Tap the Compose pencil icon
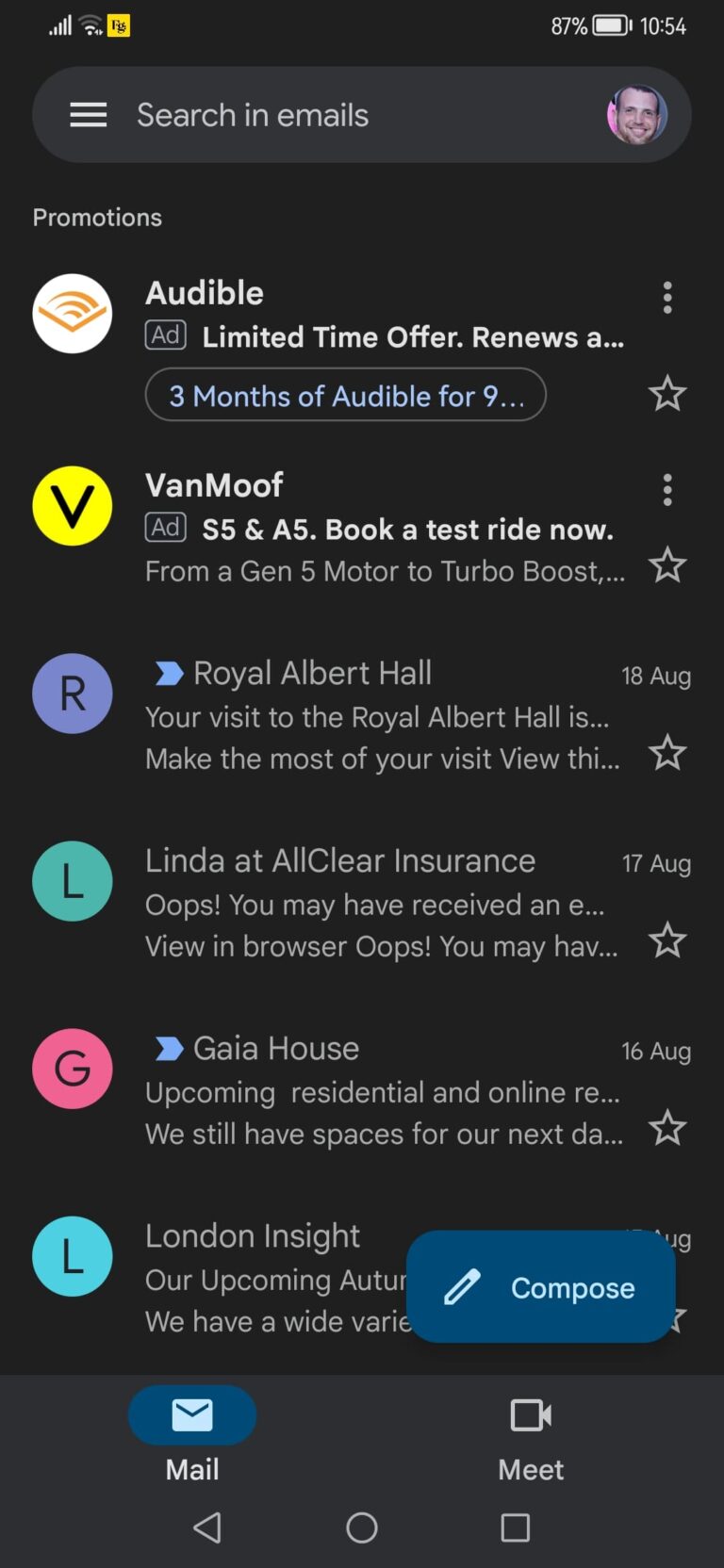Viewport: 724px width, 1568px height. point(461,1287)
